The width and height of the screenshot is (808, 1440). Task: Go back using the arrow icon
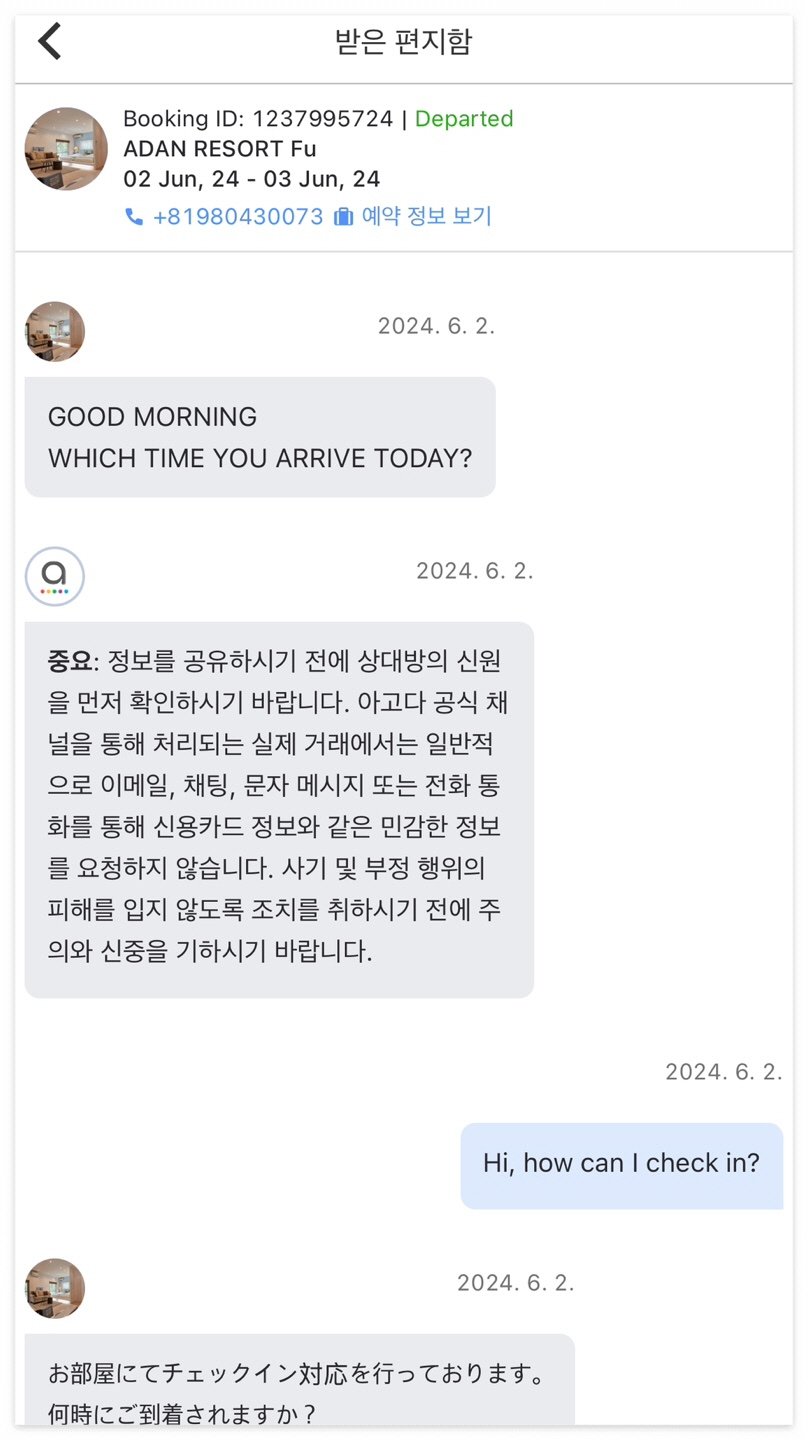(50, 42)
